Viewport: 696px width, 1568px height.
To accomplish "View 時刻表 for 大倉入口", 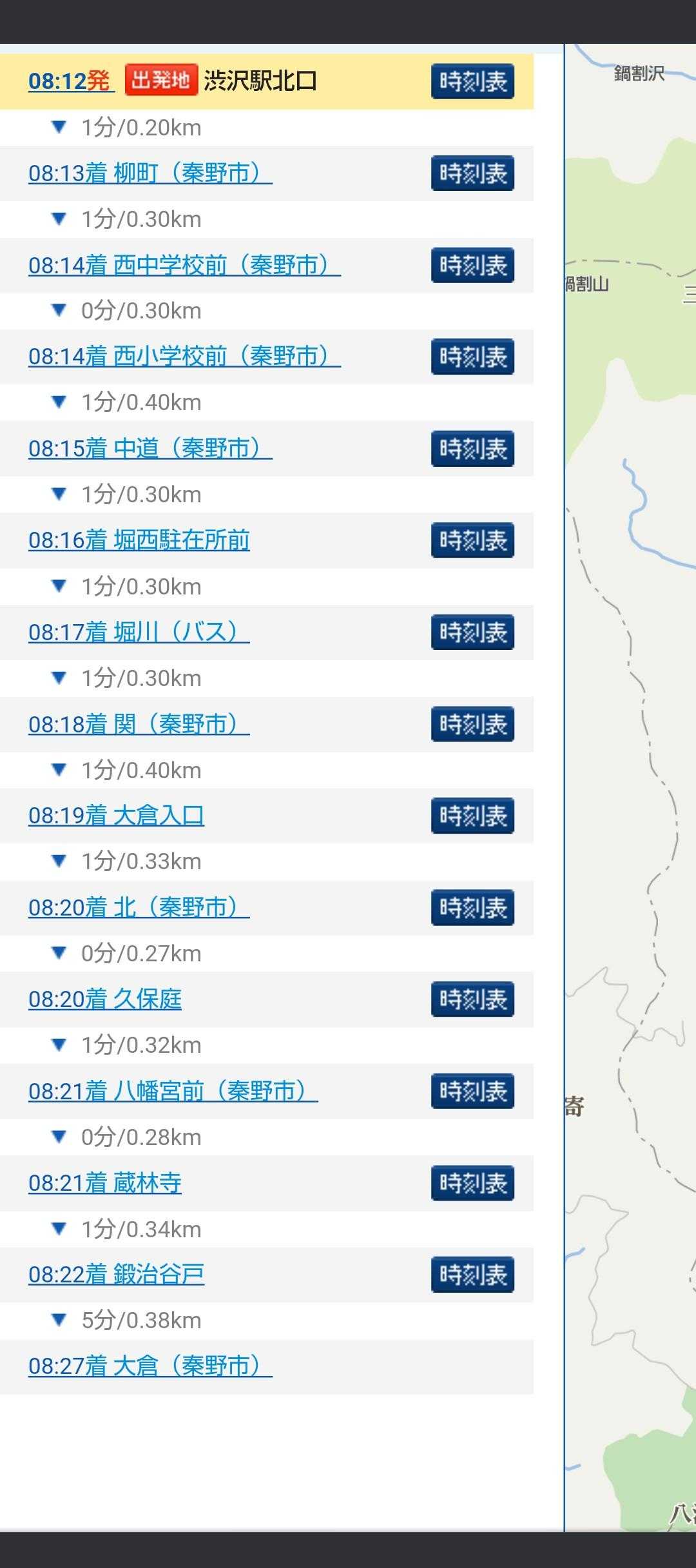I will (472, 816).
